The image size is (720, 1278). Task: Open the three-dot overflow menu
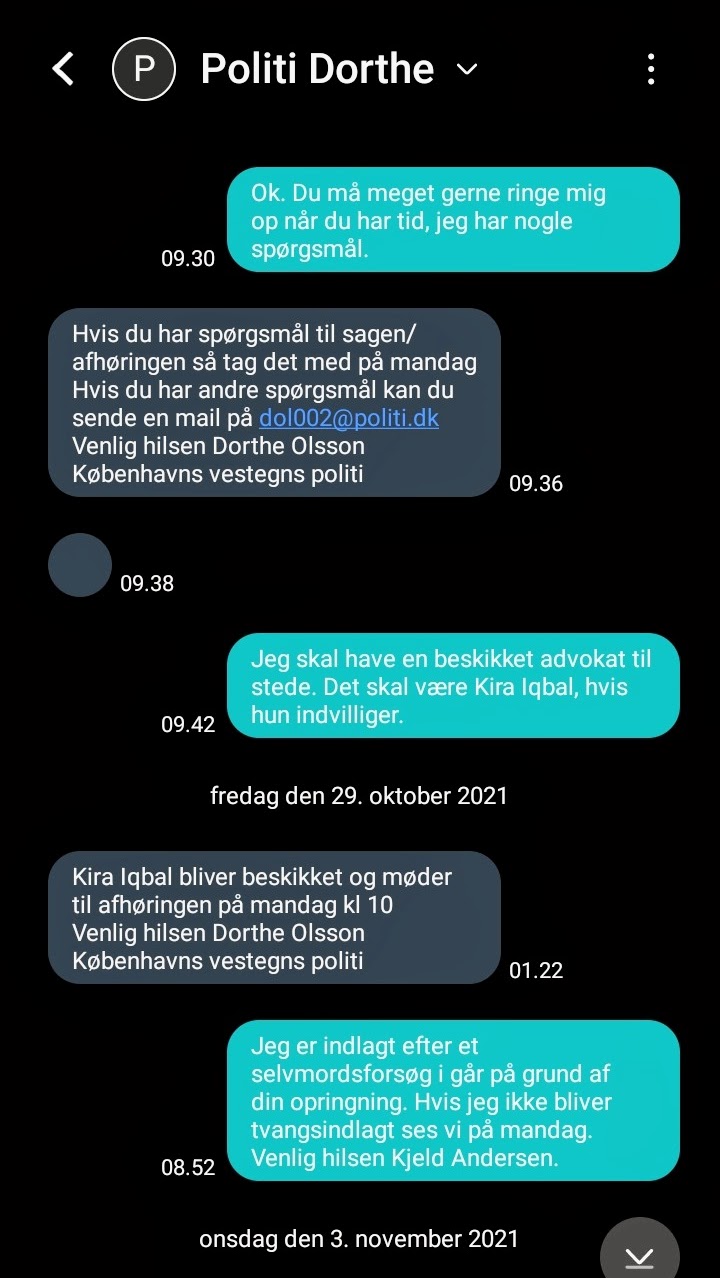[651, 69]
